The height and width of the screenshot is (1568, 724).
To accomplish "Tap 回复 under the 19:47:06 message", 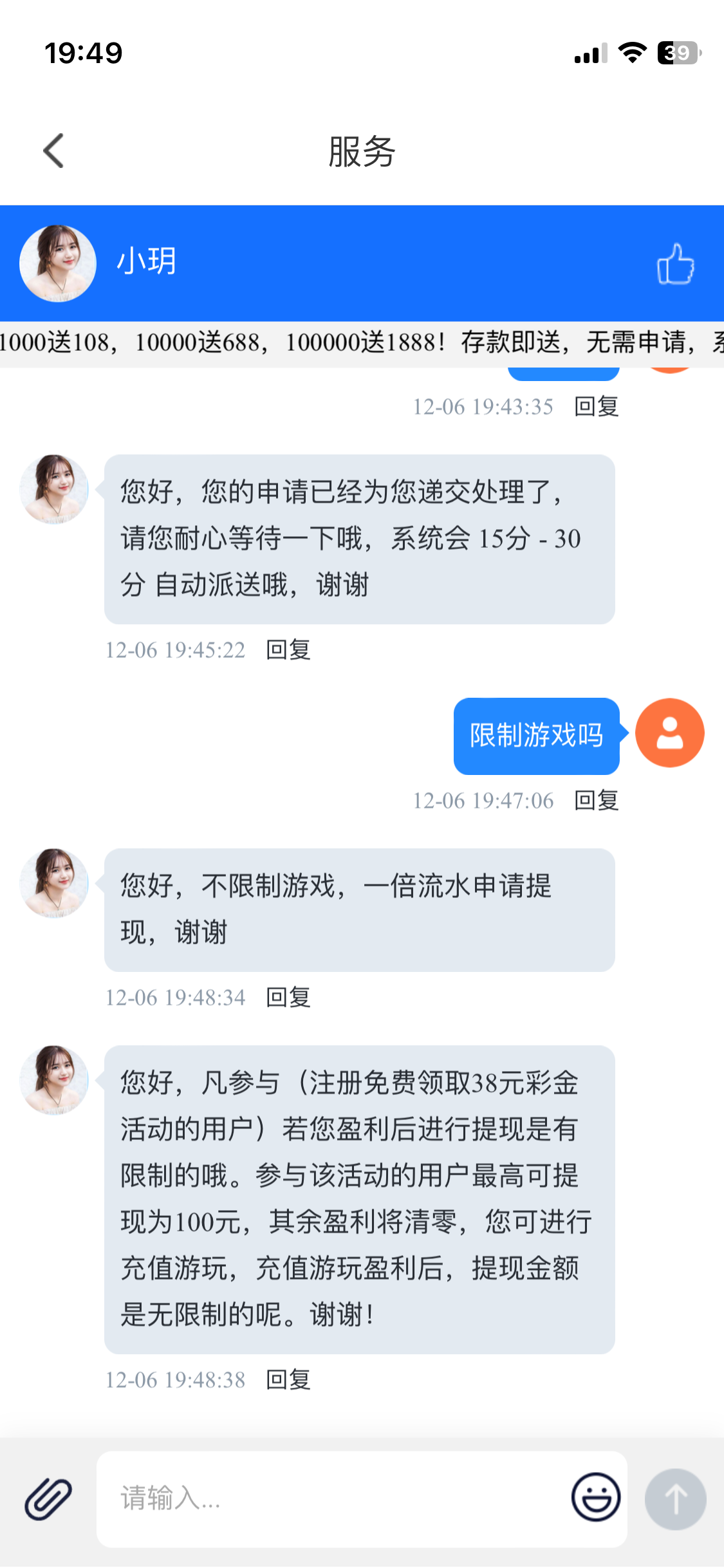I will (x=596, y=801).
